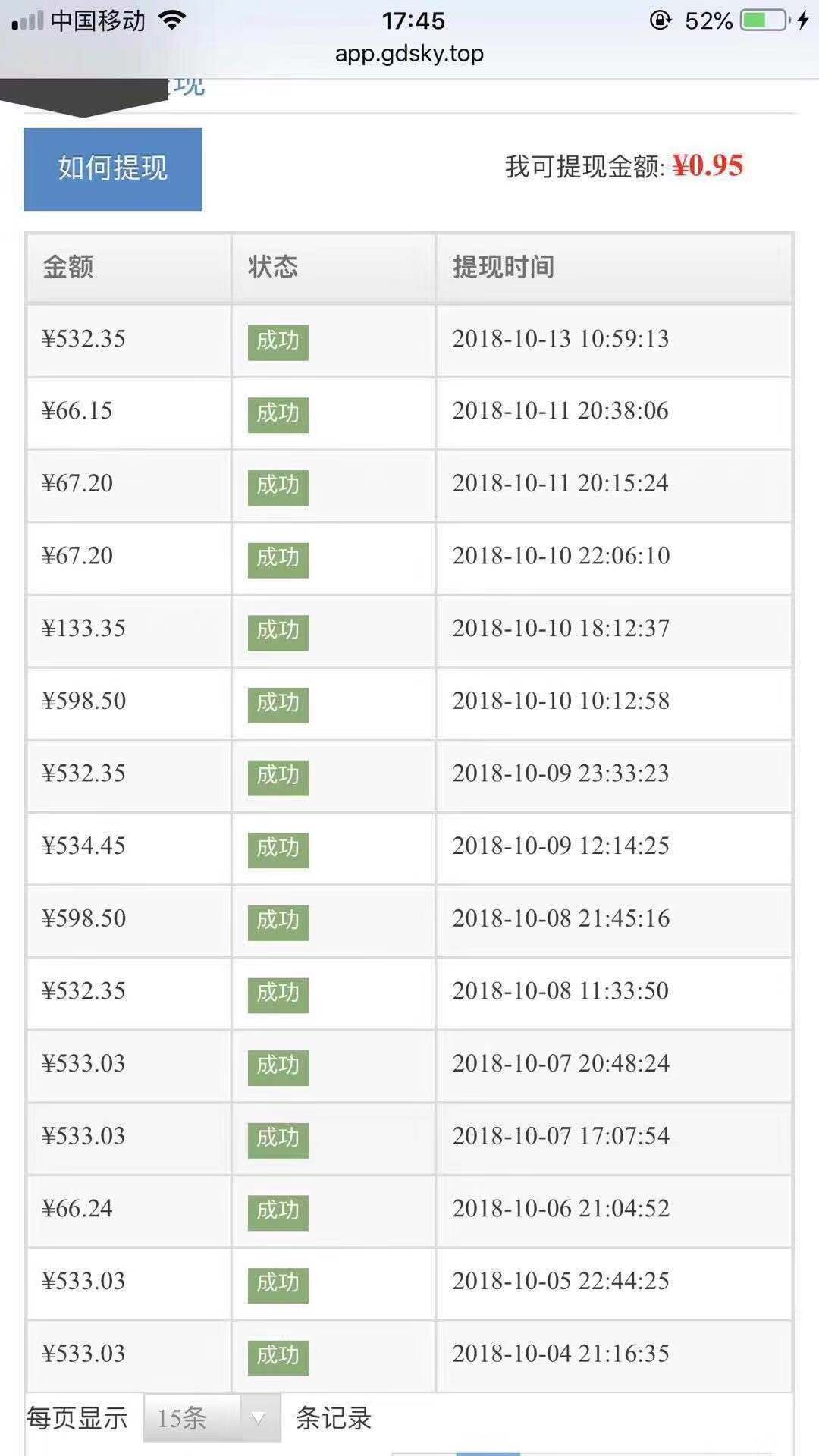Tap the 成功 badge on the ¥133.35 row

277,631
